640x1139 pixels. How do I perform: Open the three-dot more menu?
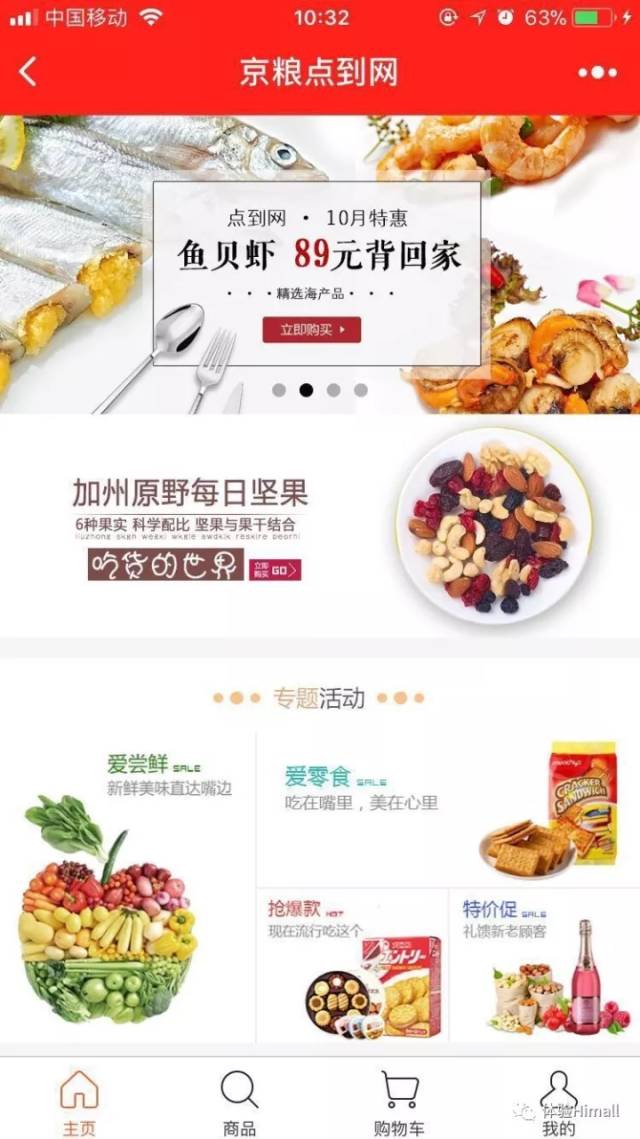[597, 73]
